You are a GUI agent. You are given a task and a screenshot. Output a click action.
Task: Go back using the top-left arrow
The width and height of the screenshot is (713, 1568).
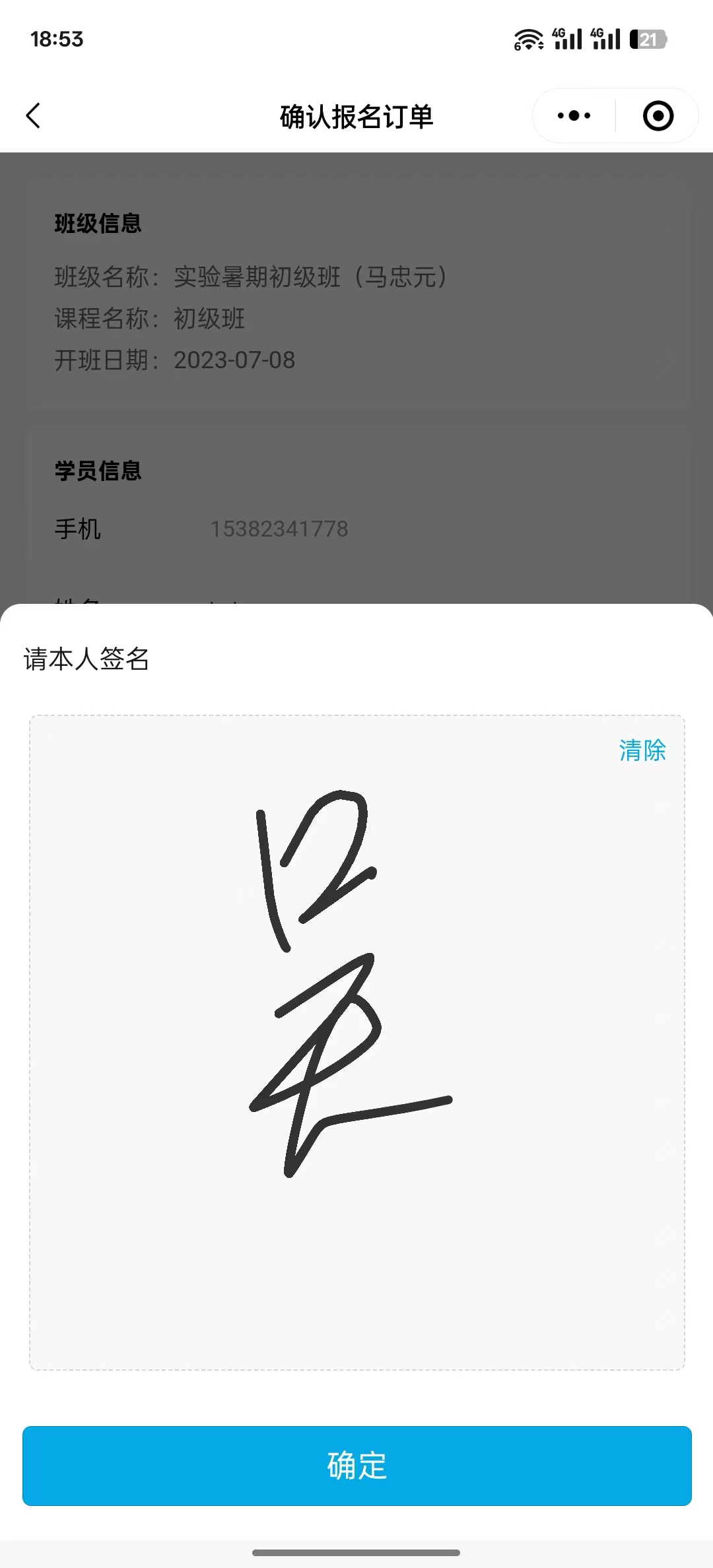tap(34, 115)
